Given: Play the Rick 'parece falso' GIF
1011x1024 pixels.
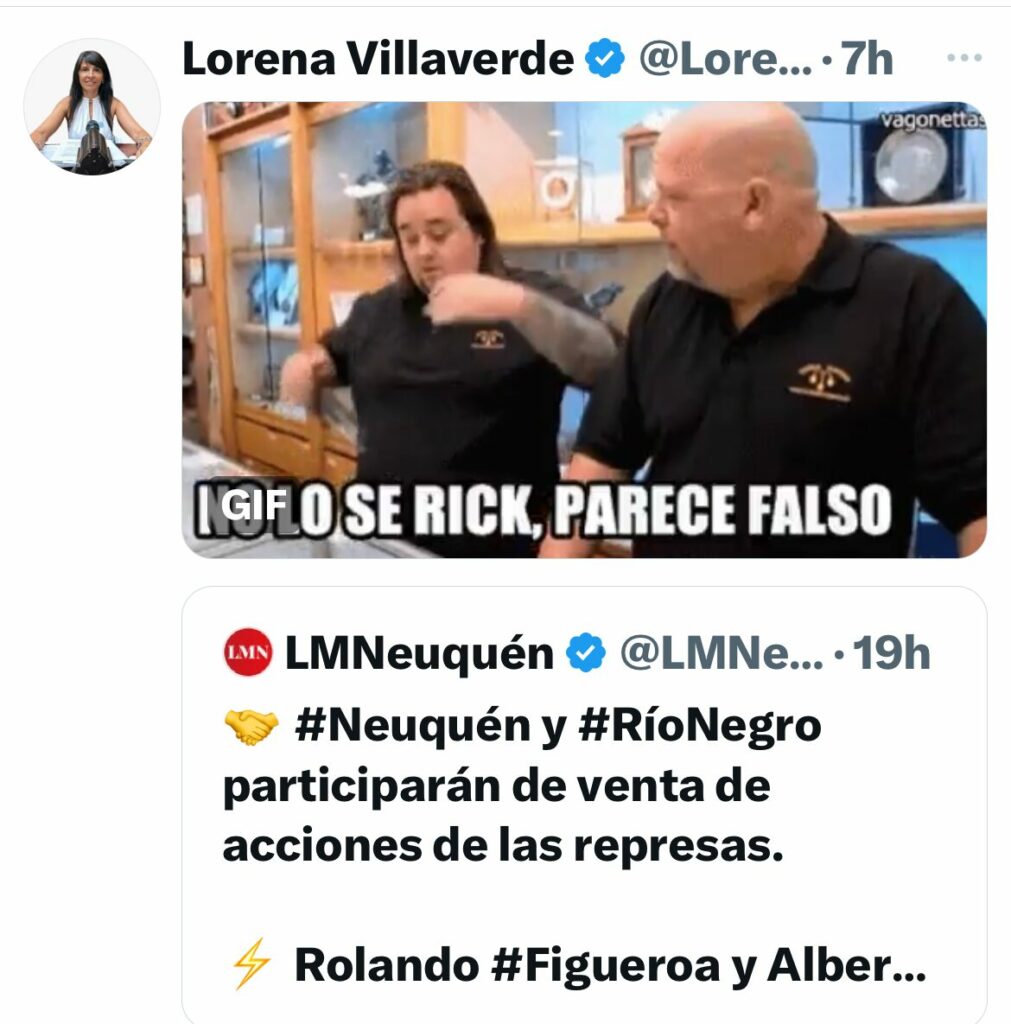Looking at the screenshot, I should tap(584, 330).
